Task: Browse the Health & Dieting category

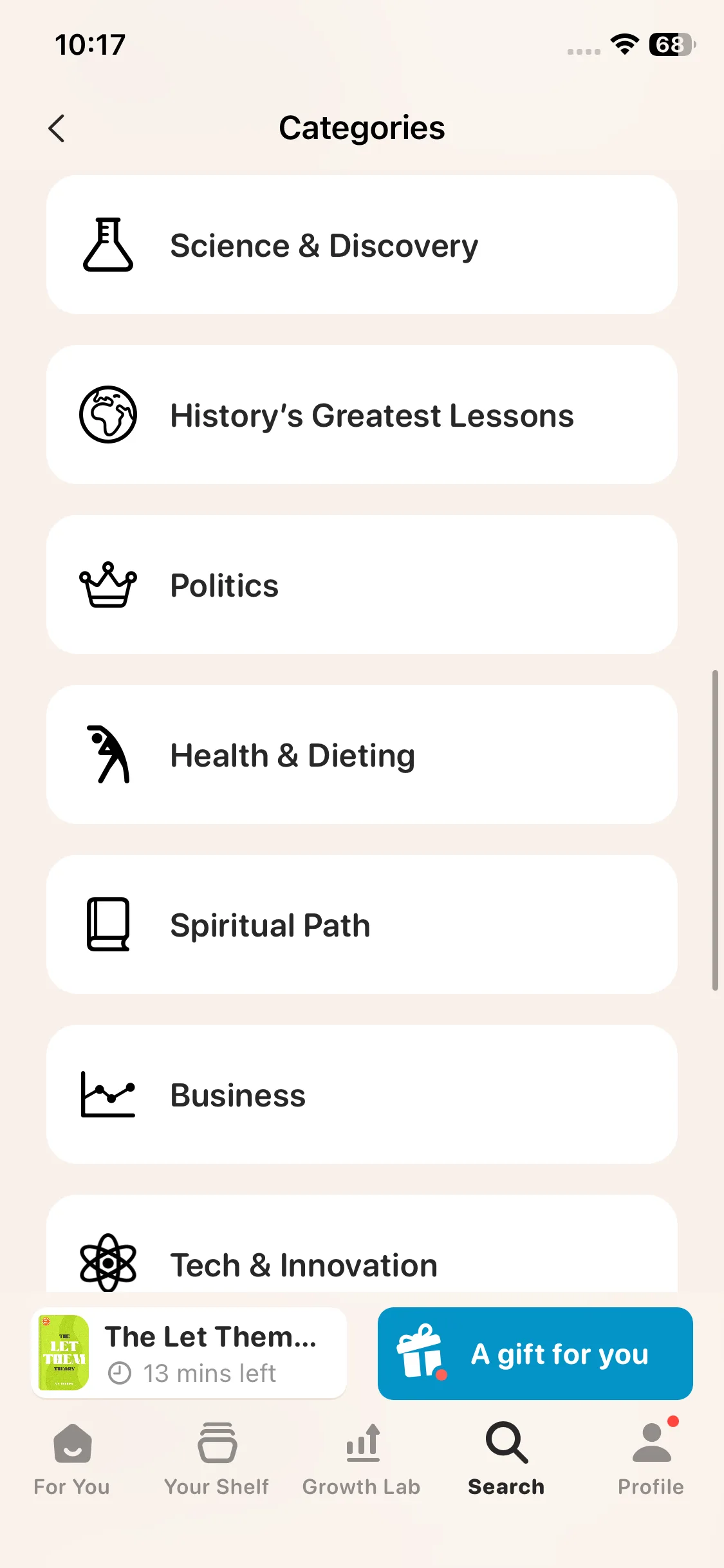Action: (x=361, y=755)
